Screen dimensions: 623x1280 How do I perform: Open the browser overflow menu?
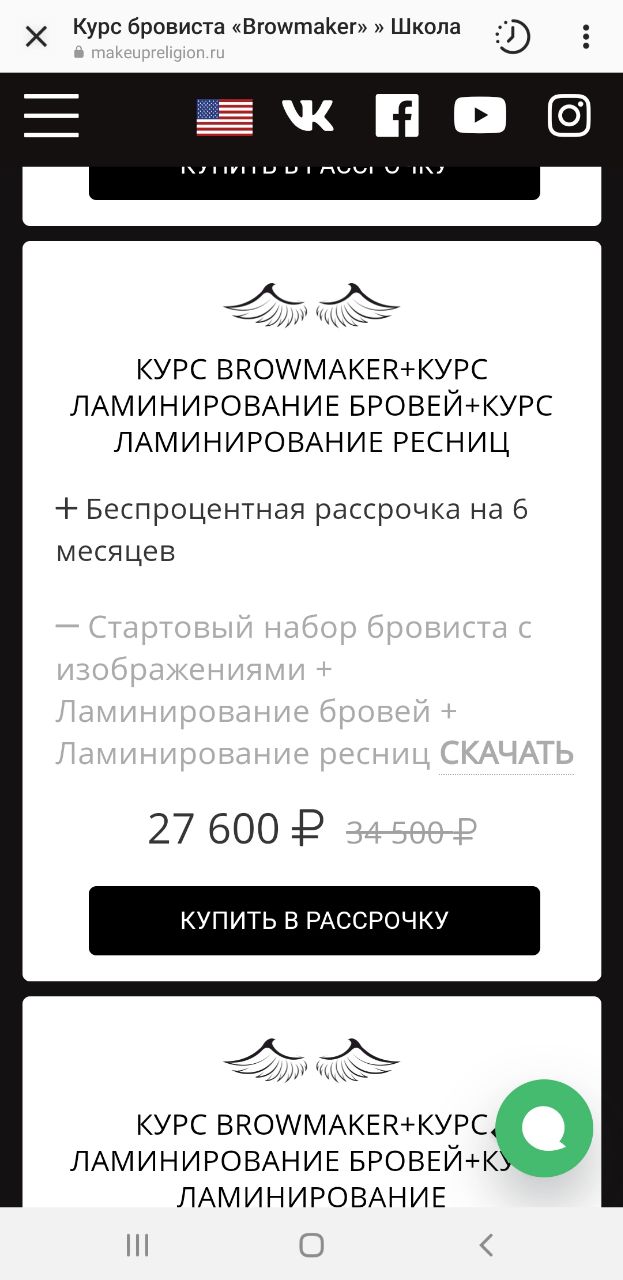pos(586,37)
